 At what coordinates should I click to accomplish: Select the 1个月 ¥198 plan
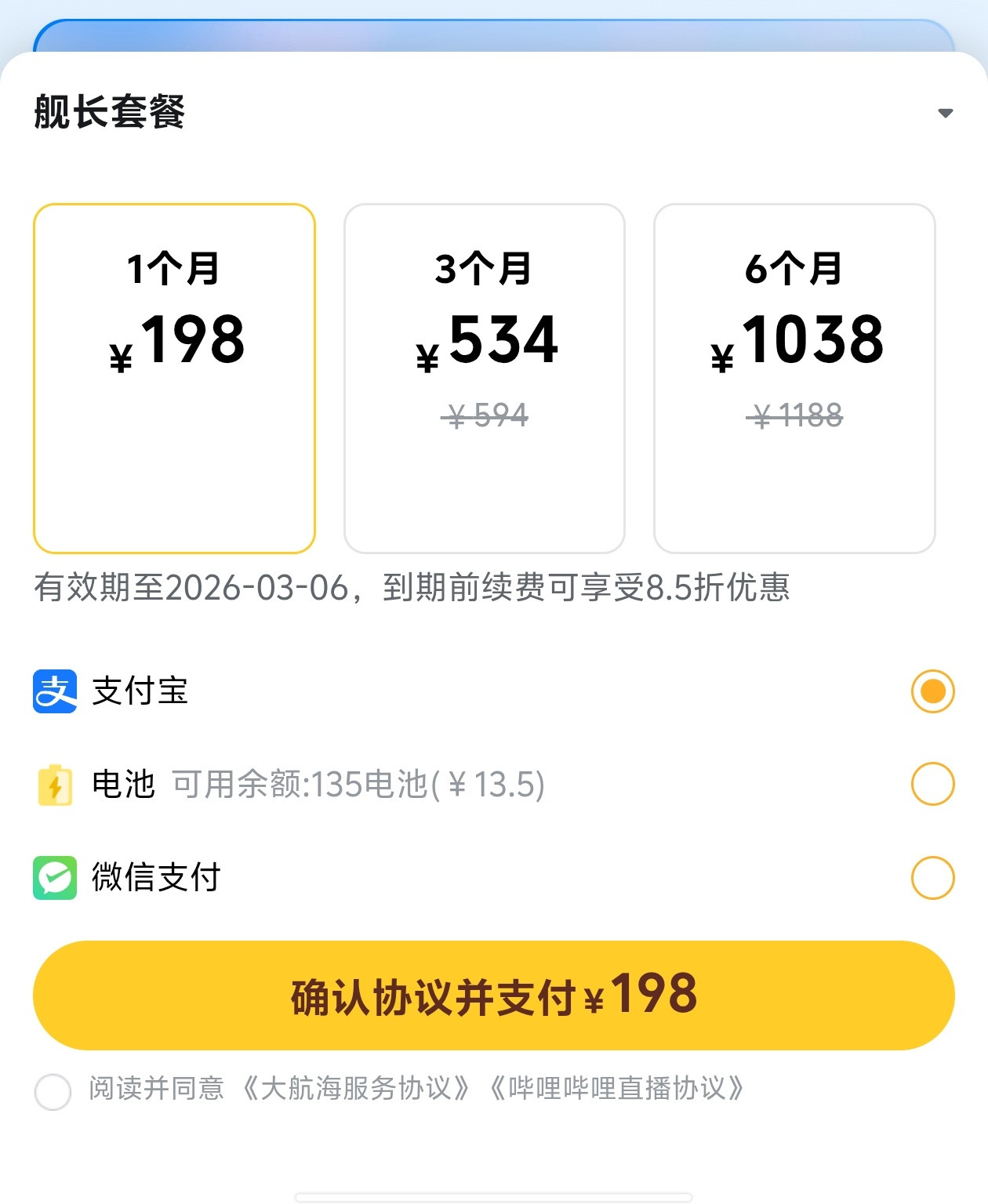coord(174,378)
